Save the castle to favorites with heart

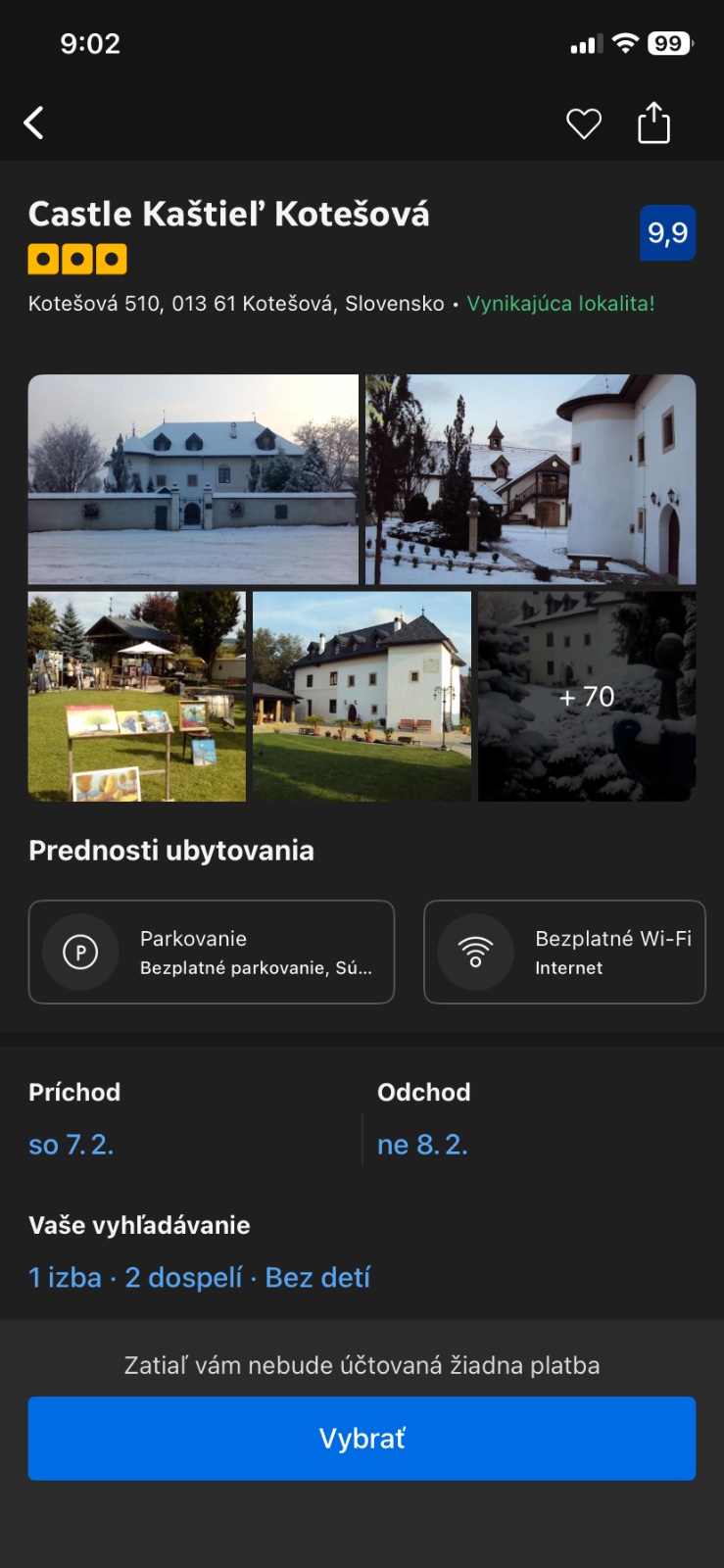pyautogui.click(x=584, y=123)
